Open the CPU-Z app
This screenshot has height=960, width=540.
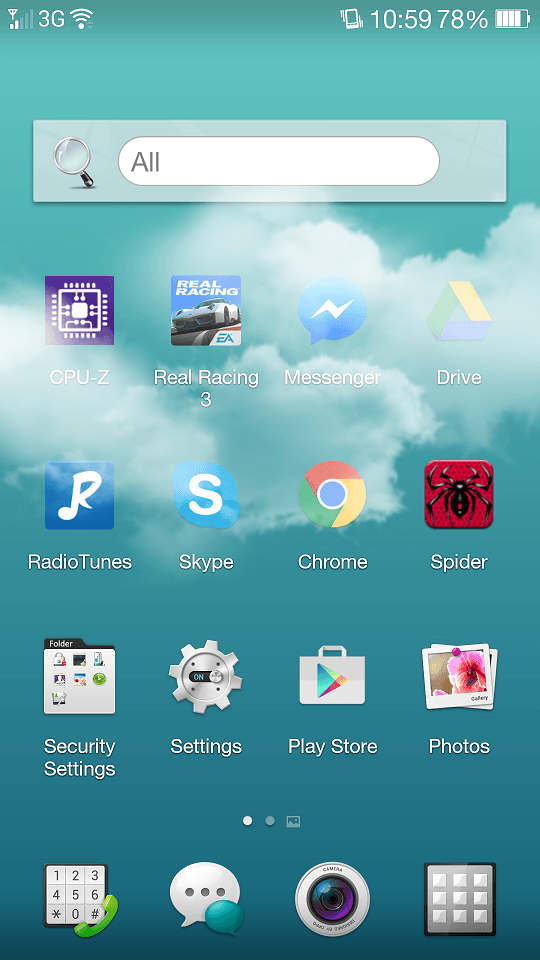point(80,310)
